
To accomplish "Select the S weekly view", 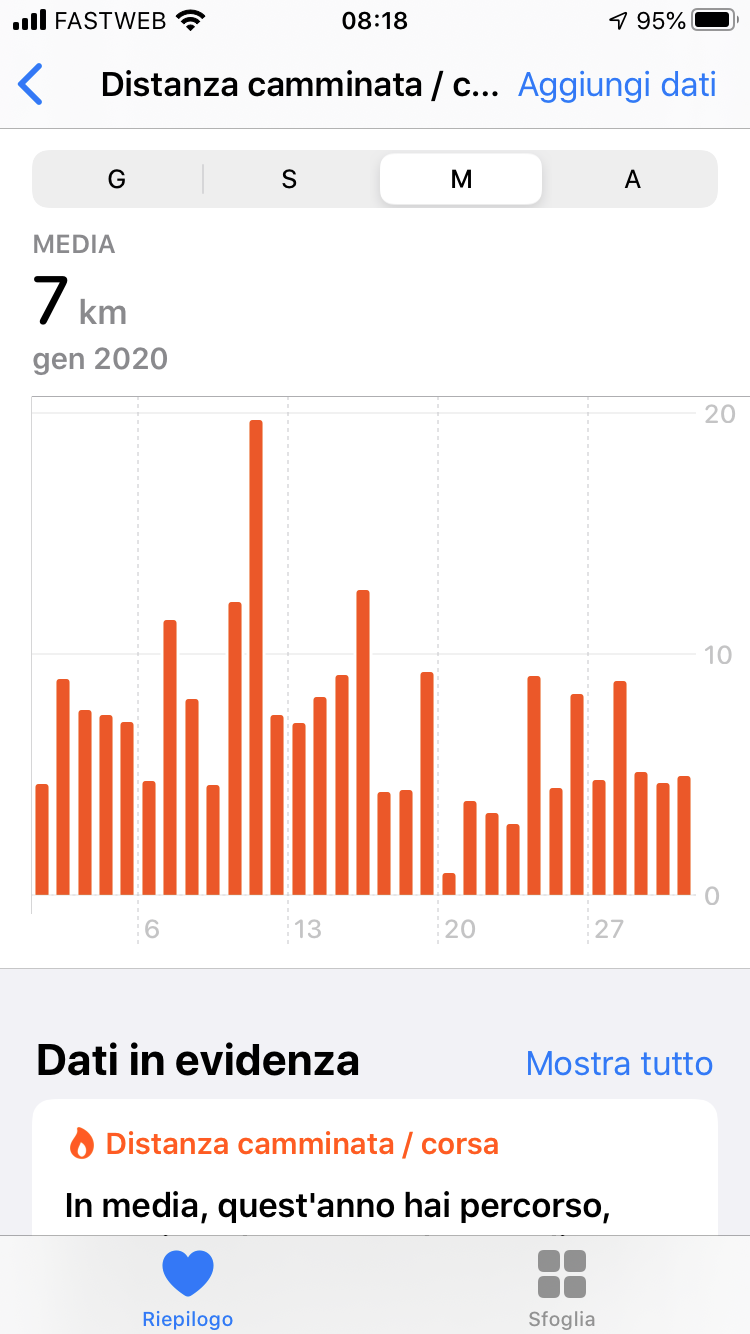I will click(289, 179).
